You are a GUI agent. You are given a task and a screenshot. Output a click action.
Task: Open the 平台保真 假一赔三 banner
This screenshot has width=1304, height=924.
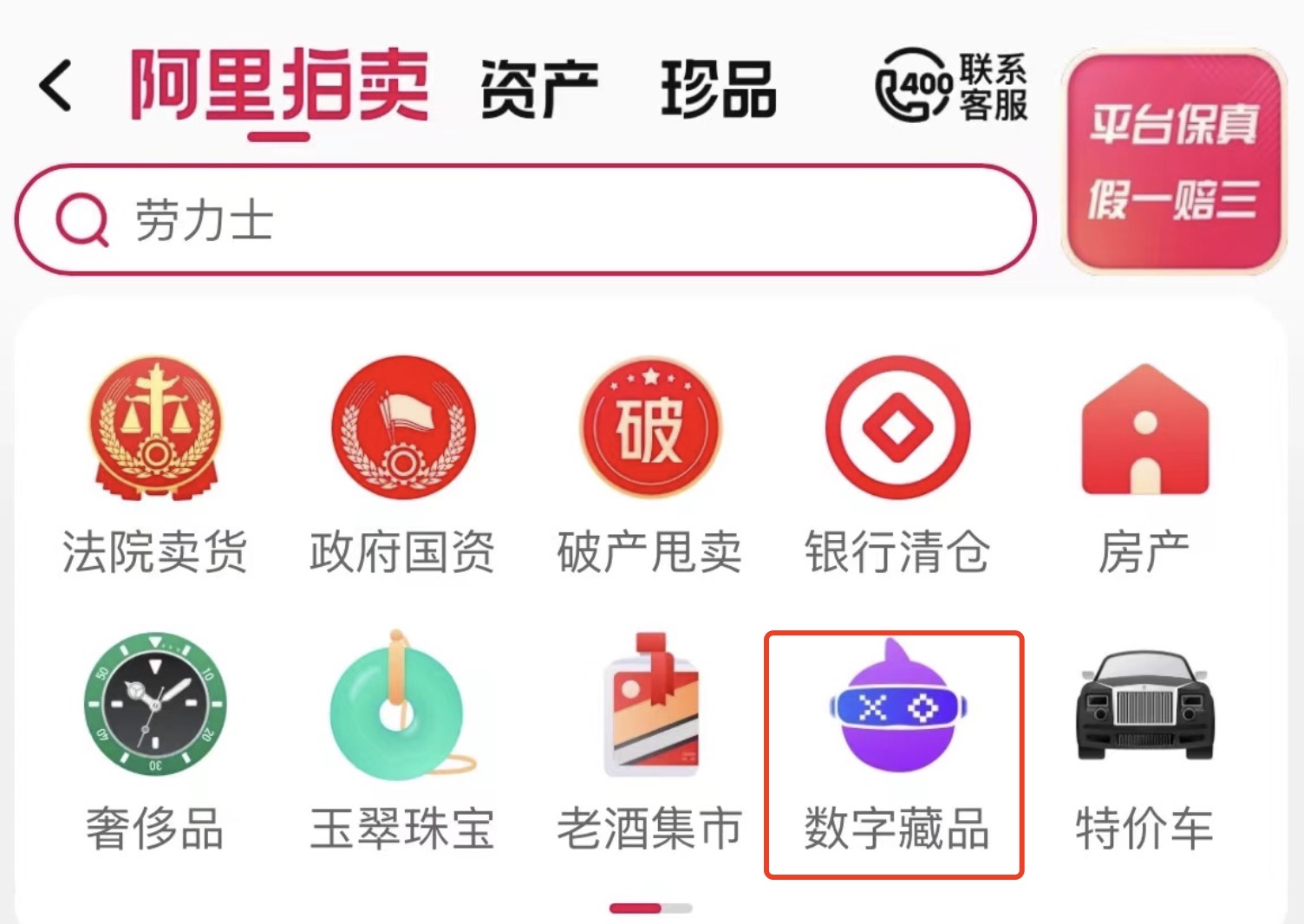pos(1173,161)
